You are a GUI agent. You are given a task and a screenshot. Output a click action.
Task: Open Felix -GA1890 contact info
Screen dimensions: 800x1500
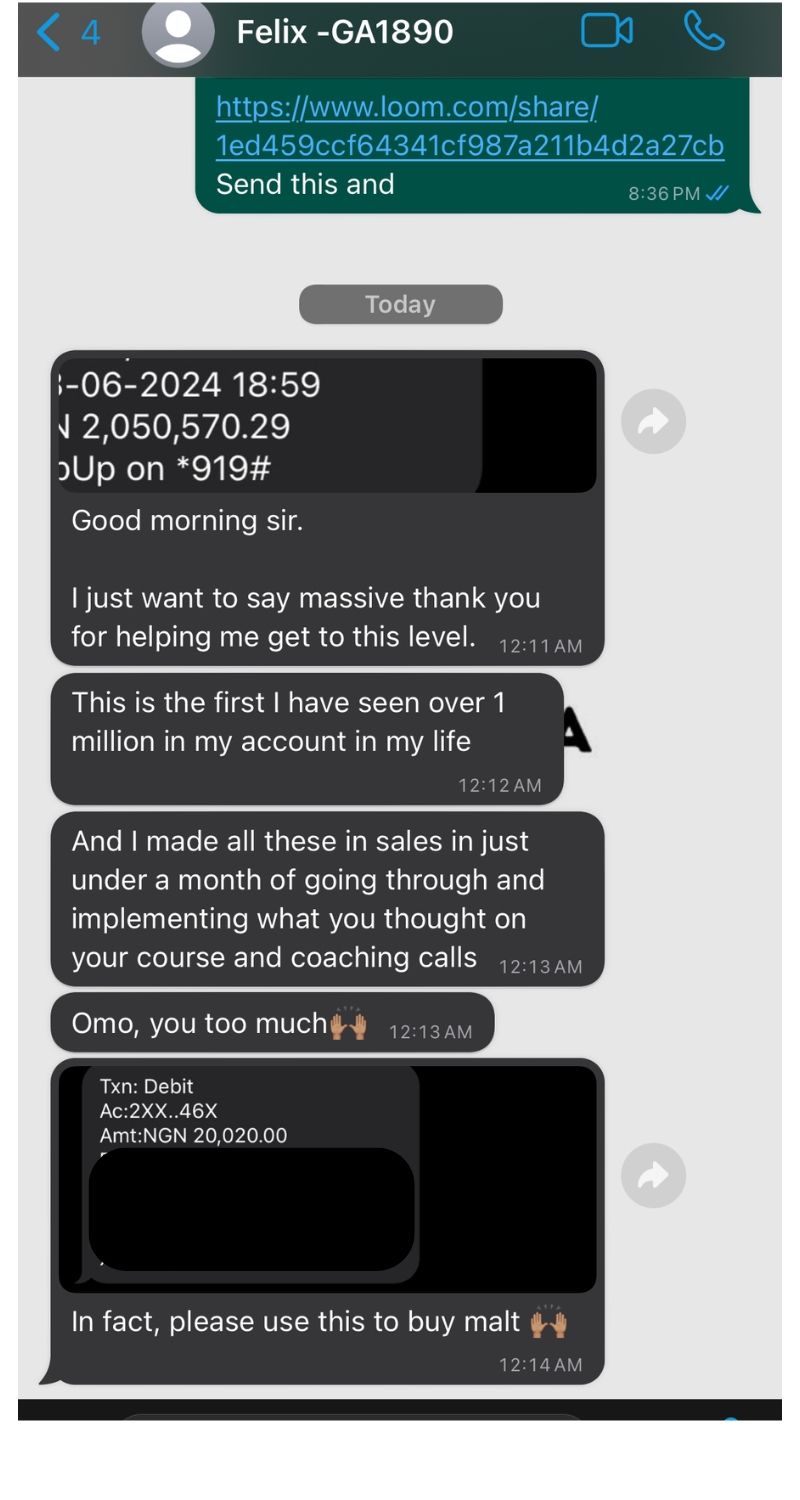[x=344, y=32]
